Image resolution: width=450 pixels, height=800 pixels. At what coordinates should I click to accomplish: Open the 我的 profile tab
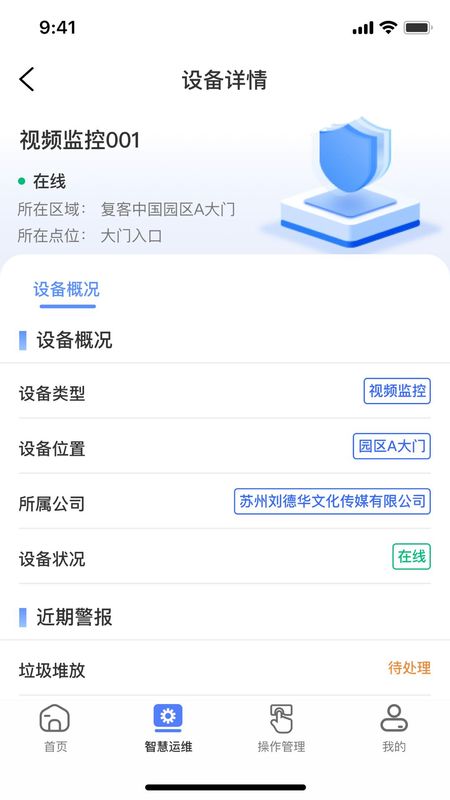point(394,728)
